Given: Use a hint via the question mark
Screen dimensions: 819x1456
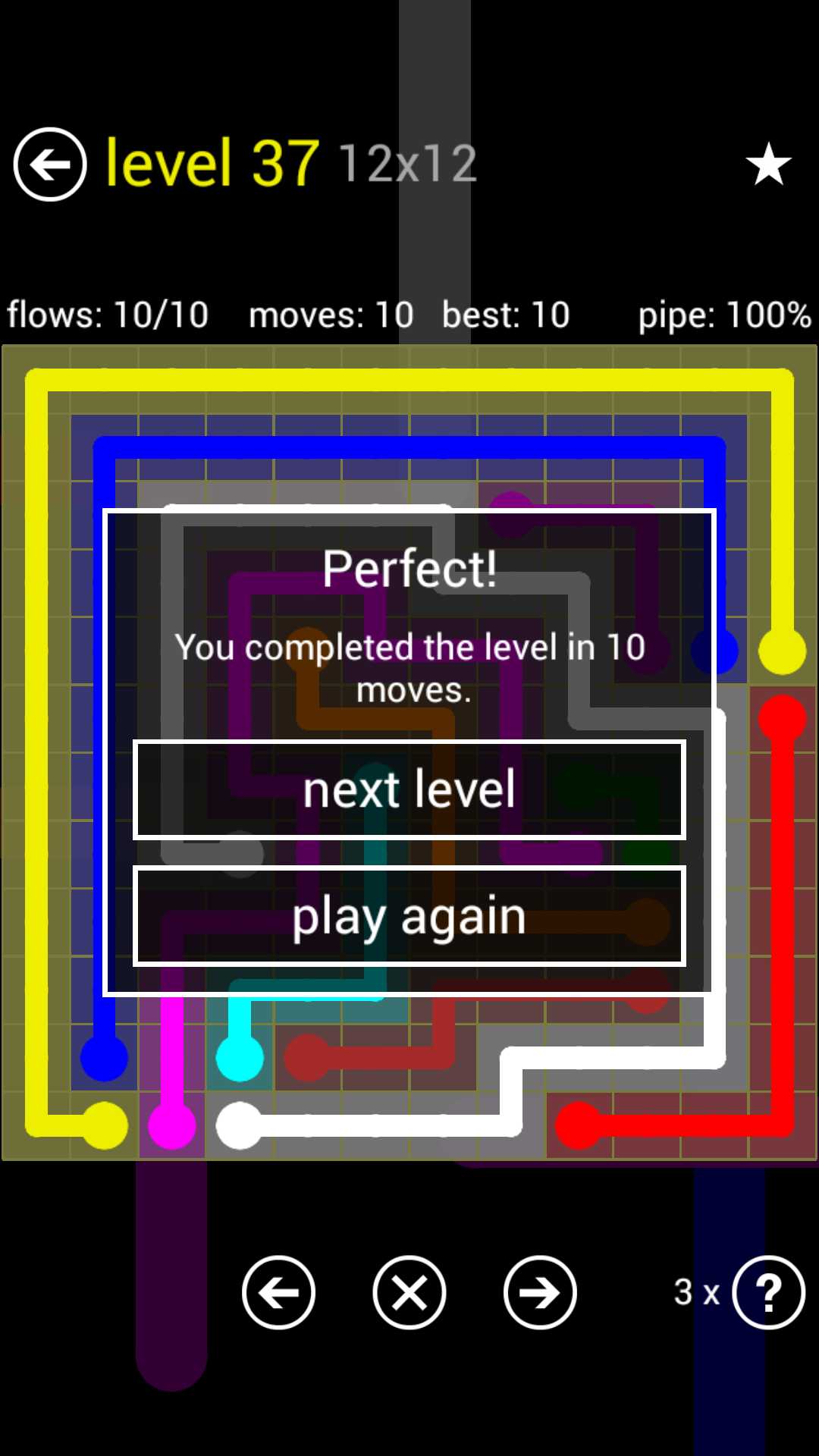Looking at the screenshot, I should click(768, 1292).
